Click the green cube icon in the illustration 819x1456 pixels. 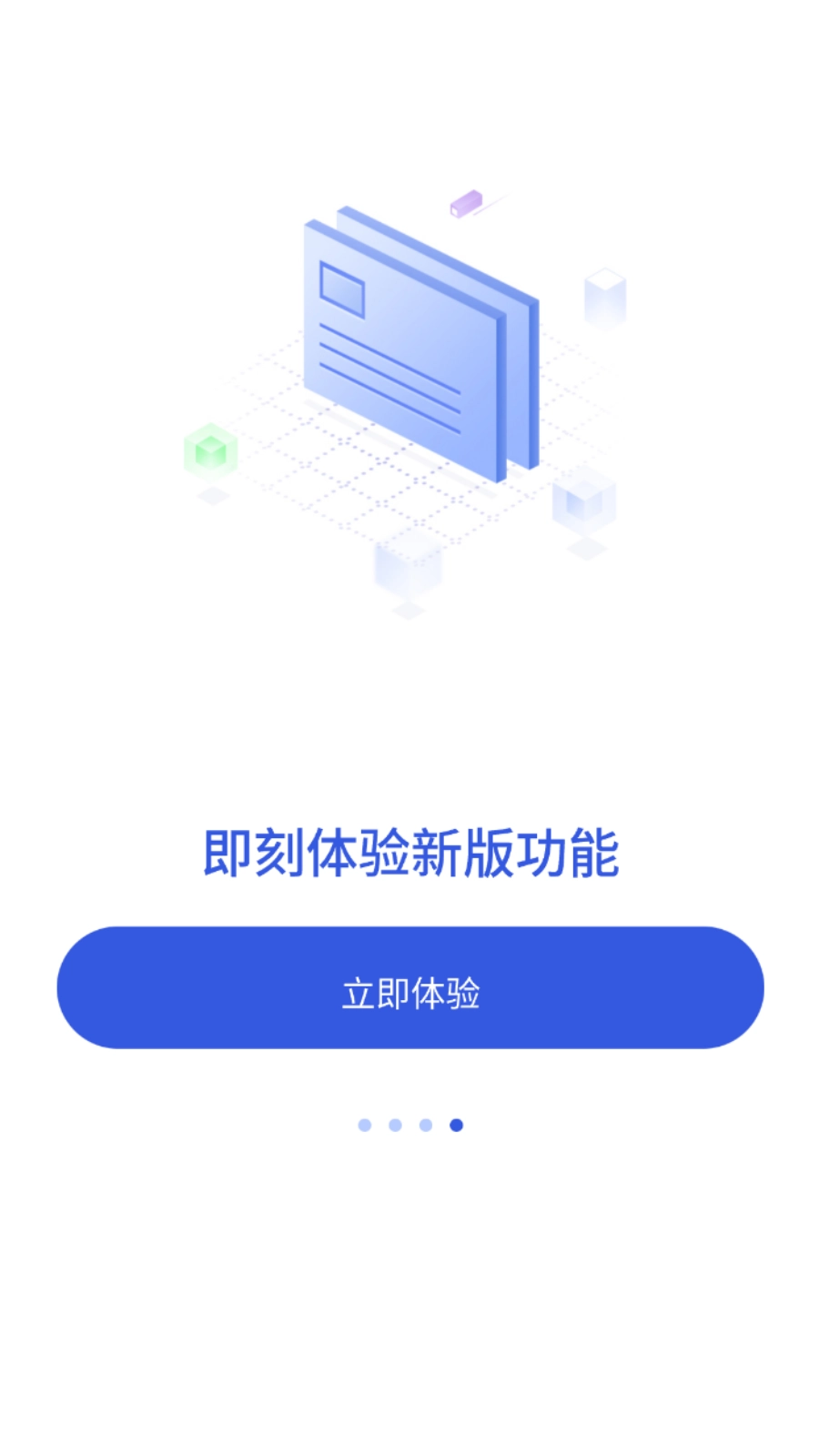point(210,451)
